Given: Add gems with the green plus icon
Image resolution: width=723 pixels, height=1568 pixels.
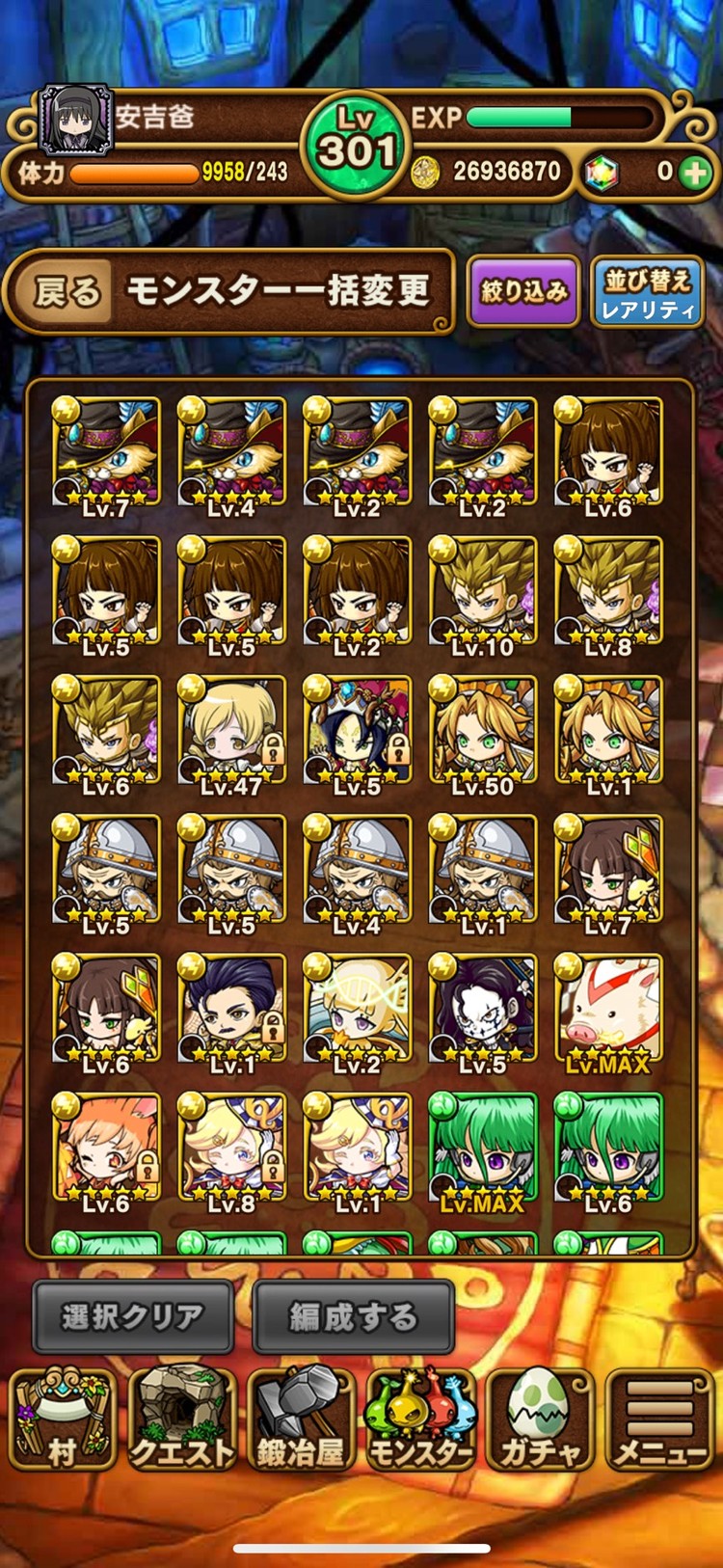Looking at the screenshot, I should (x=694, y=173).
